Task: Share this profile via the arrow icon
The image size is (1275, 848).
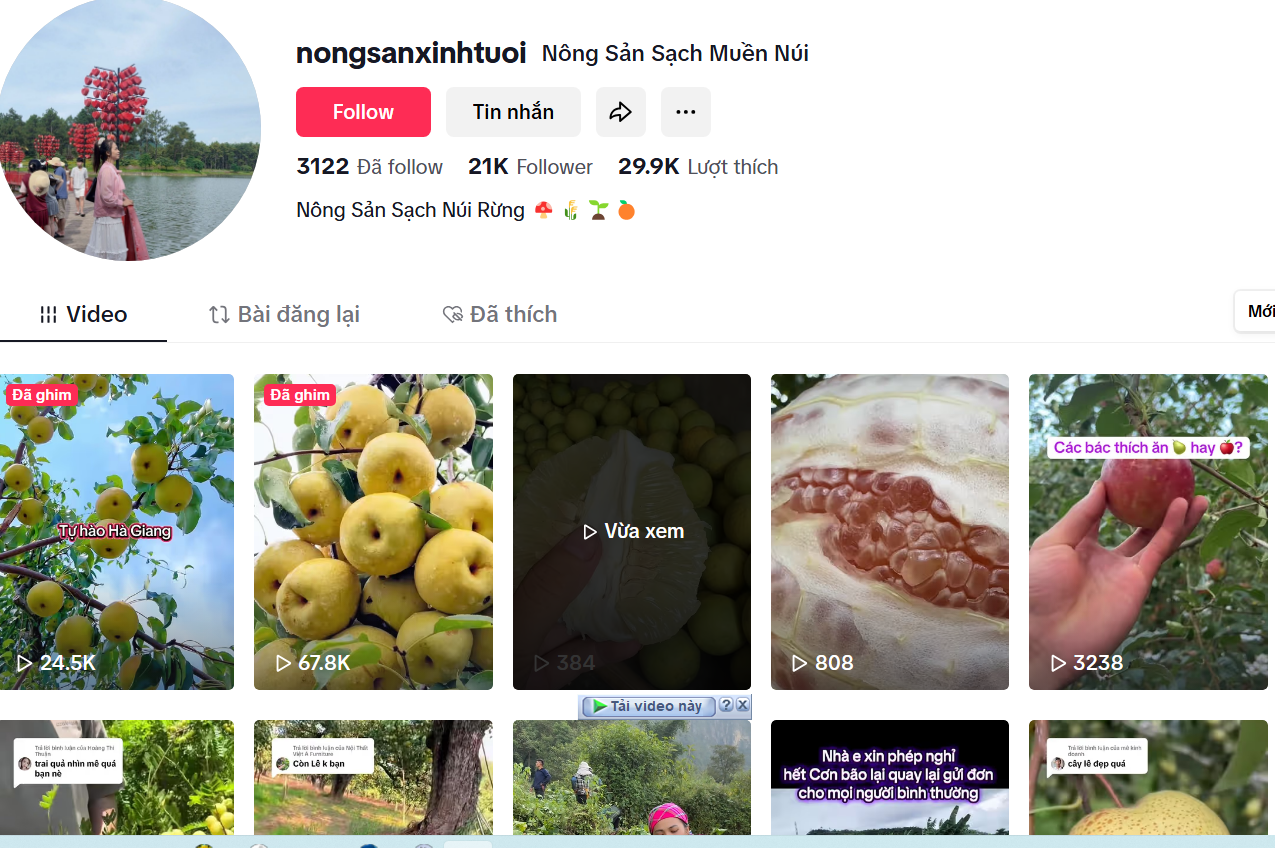Action: click(x=621, y=112)
